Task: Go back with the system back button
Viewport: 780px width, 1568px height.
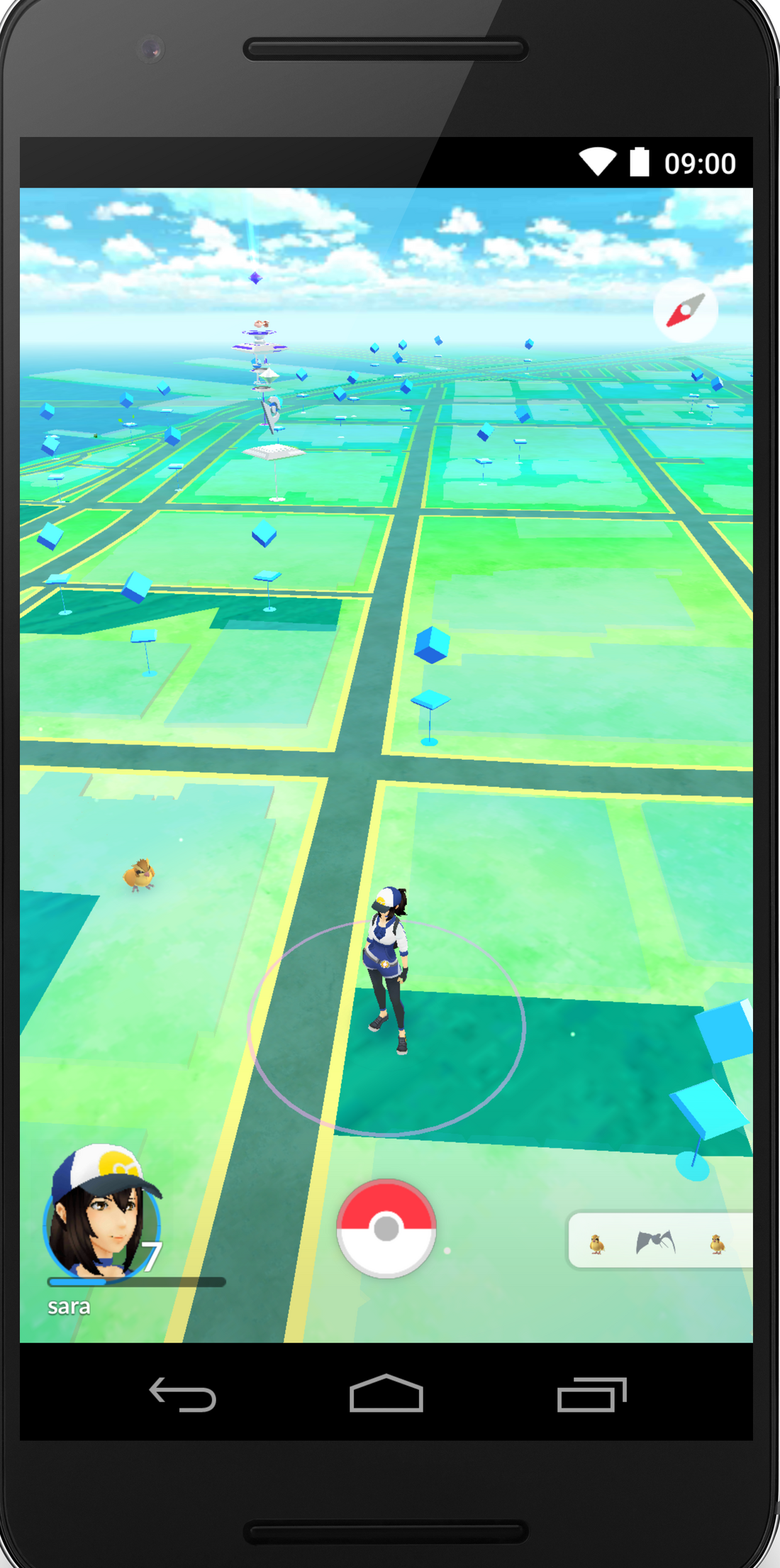Action: (182, 1394)
